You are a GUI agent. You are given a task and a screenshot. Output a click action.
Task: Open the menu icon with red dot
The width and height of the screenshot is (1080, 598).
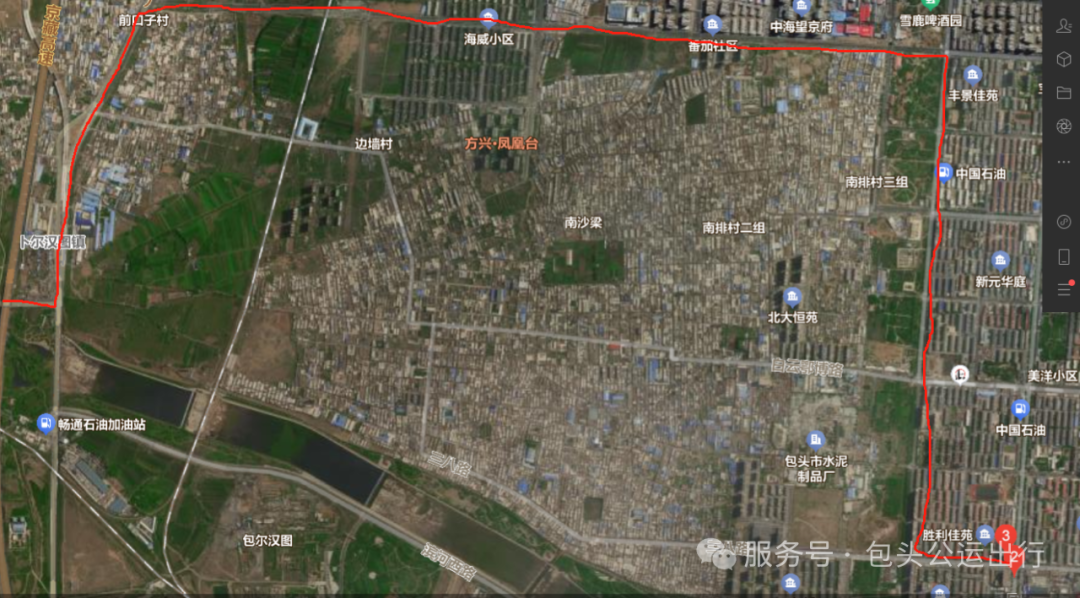(x=1063, y=289)
